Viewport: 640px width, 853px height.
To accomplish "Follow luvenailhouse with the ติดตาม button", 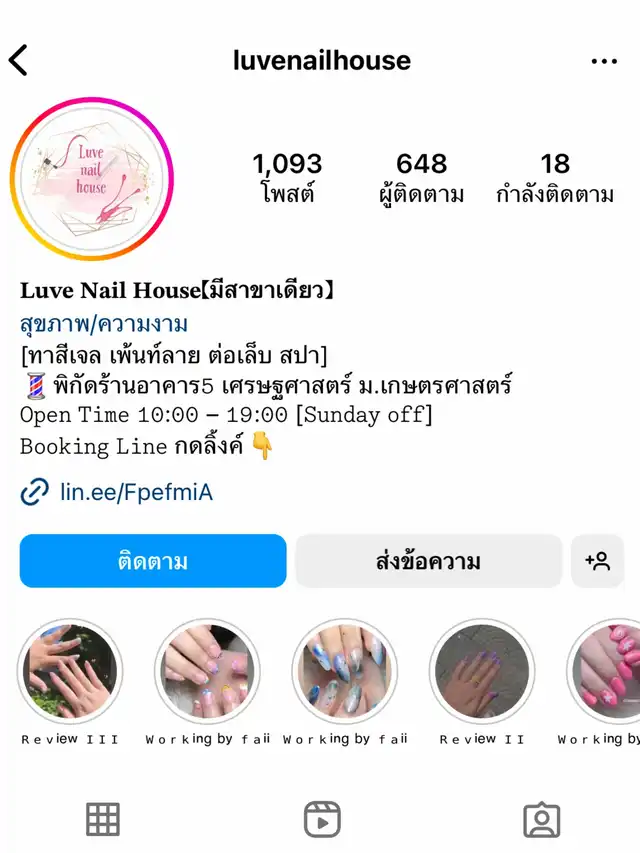I will (x=153, y=561).
